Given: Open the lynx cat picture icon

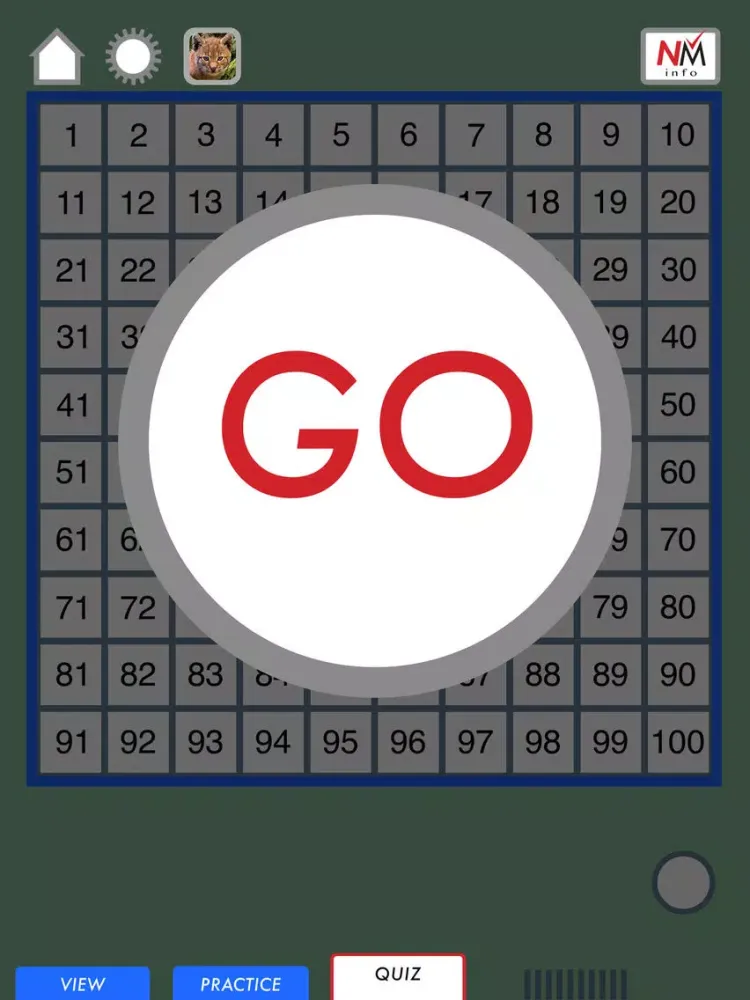Looking at the screenshot, I should (x=212, y=56).
